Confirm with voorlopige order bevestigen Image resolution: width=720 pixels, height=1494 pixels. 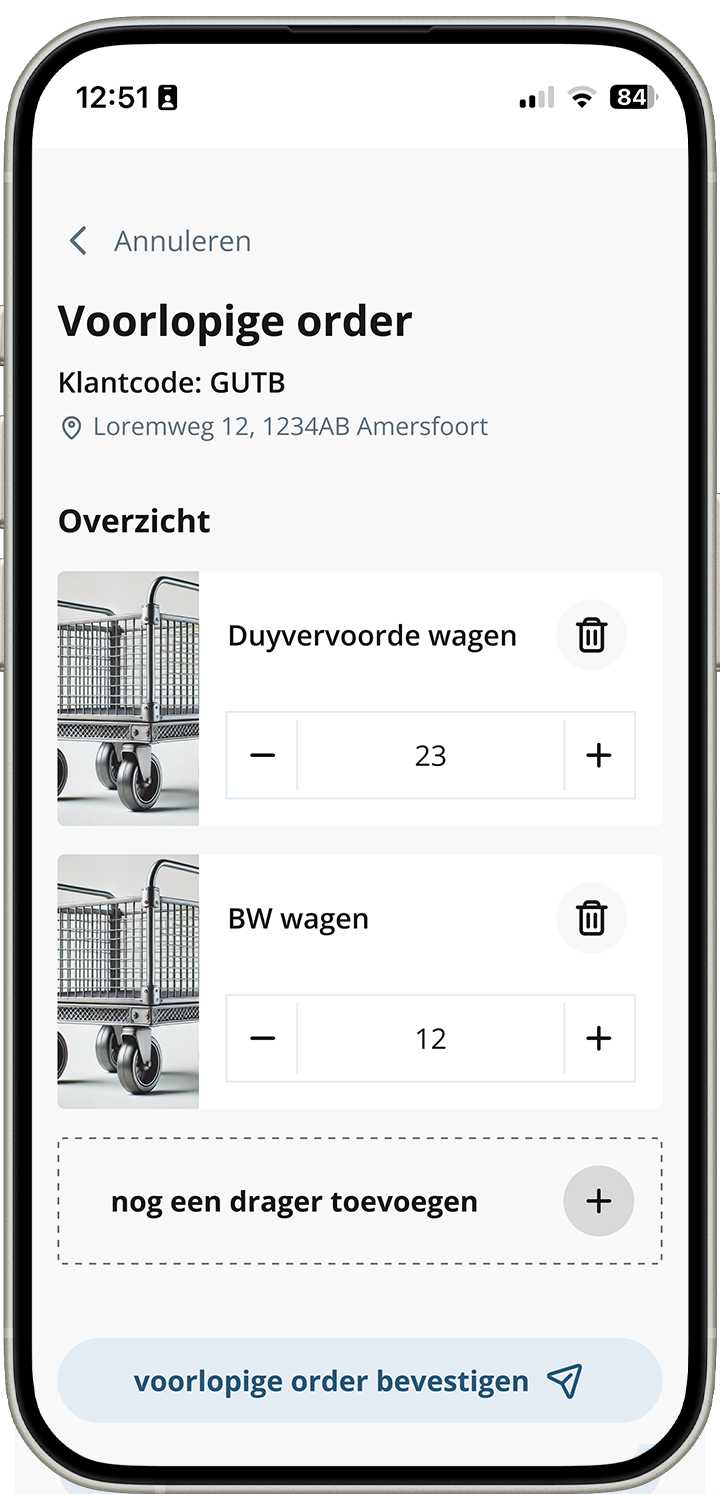coord(360,1381)
